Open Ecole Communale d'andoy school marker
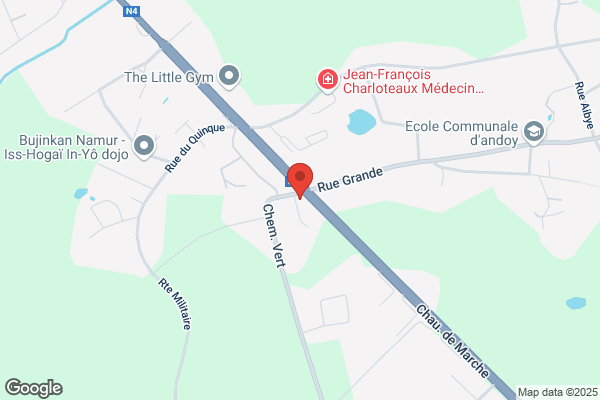This screenshot has height=400, width=600. (x=534, y=132)
